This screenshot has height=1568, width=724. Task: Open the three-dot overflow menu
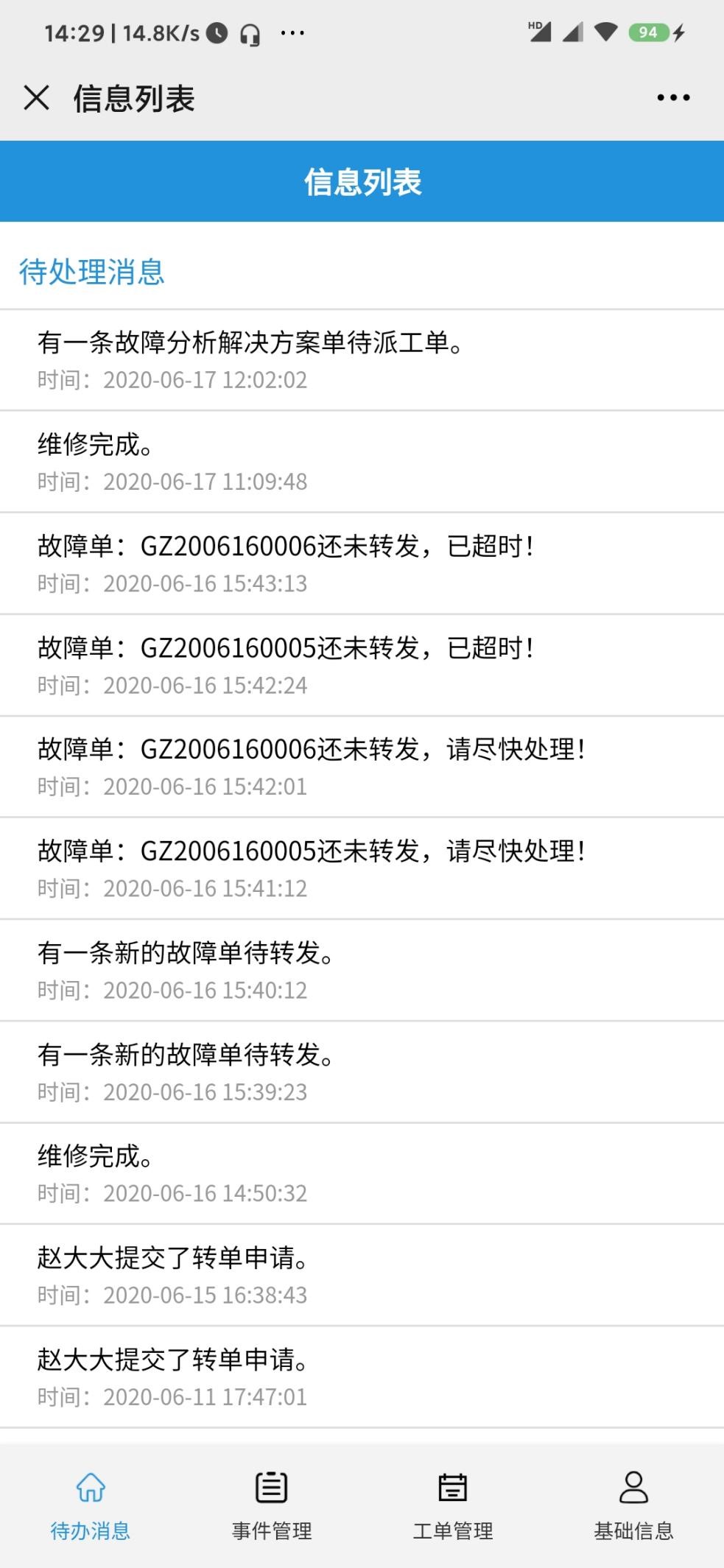673,97
